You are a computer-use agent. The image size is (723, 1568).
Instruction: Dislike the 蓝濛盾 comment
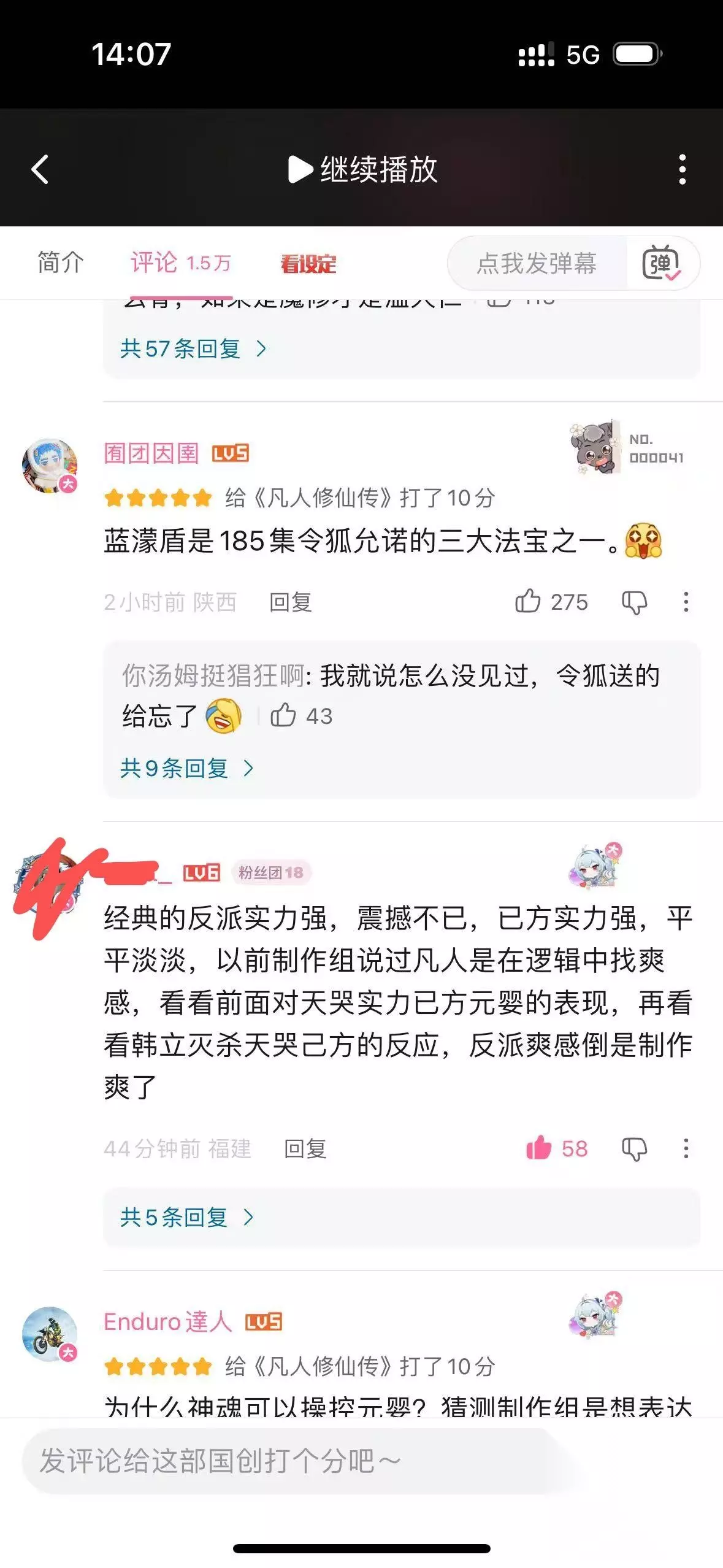[634, 602]
